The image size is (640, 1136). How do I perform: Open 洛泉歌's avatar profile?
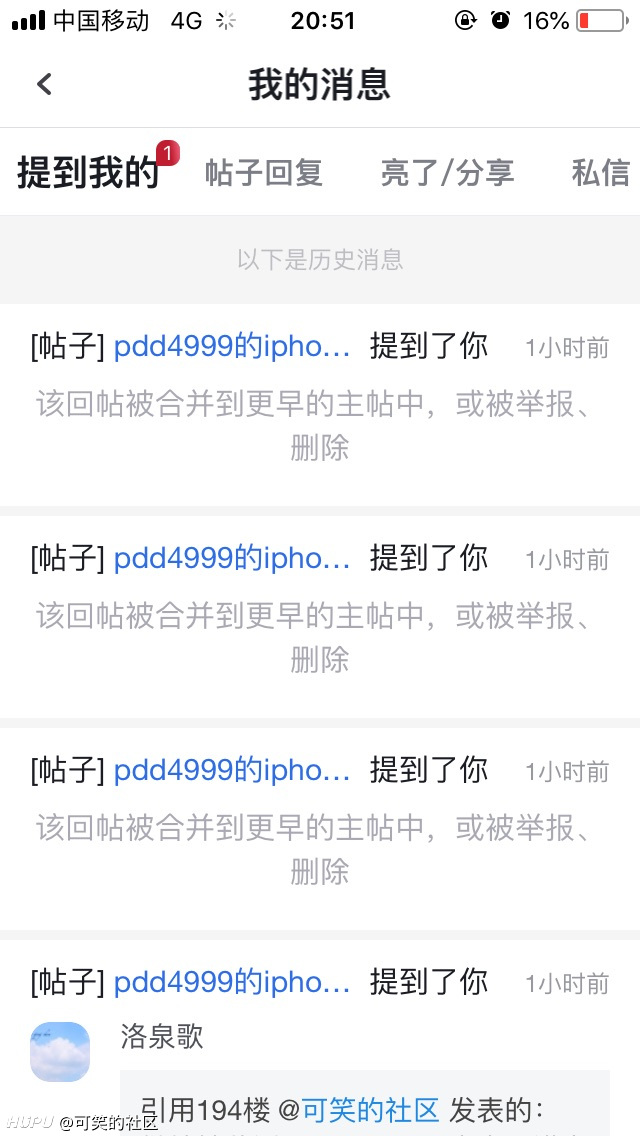click(x=60, y=1052)
